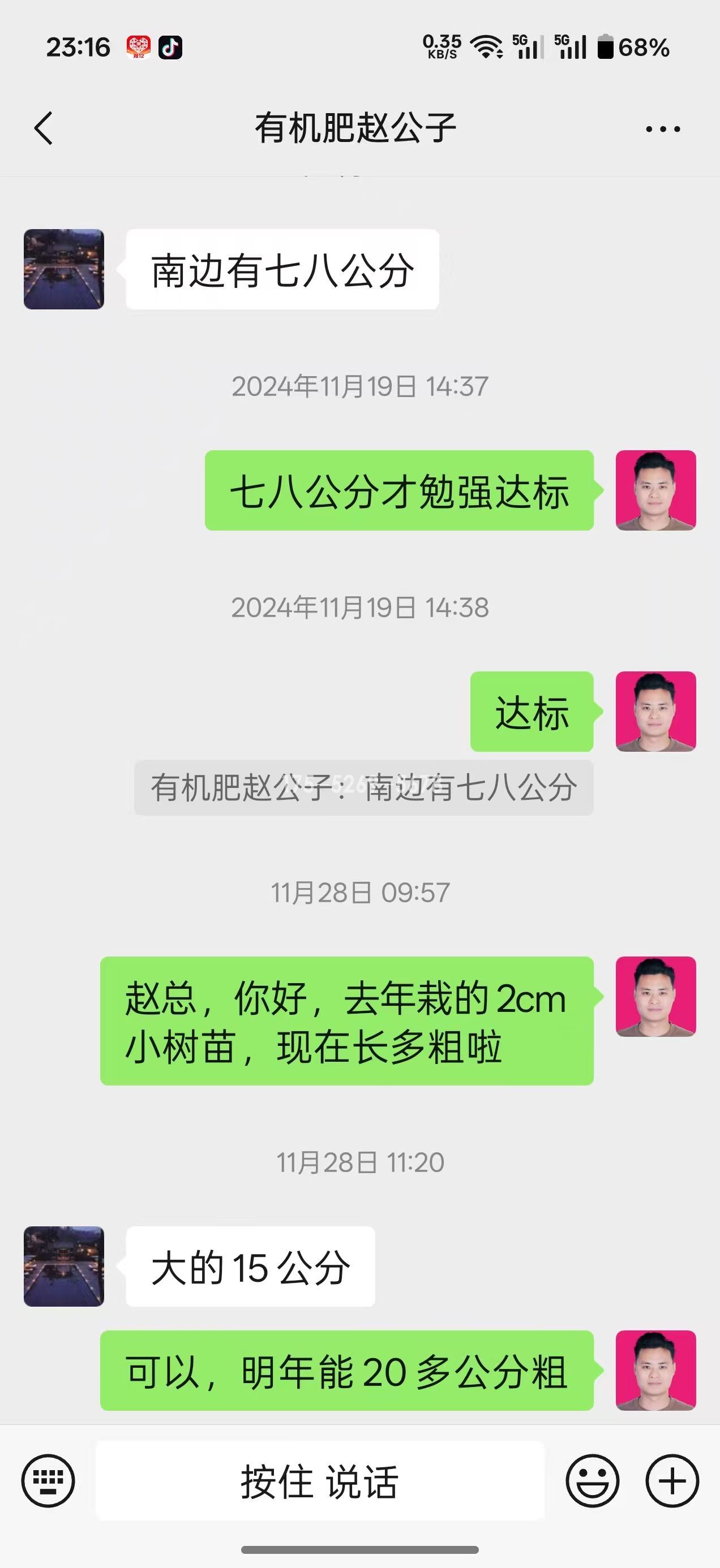Tap the Wi-Fi icon in the status bar
Viewport: 720px width, 1568px height.
486,47
